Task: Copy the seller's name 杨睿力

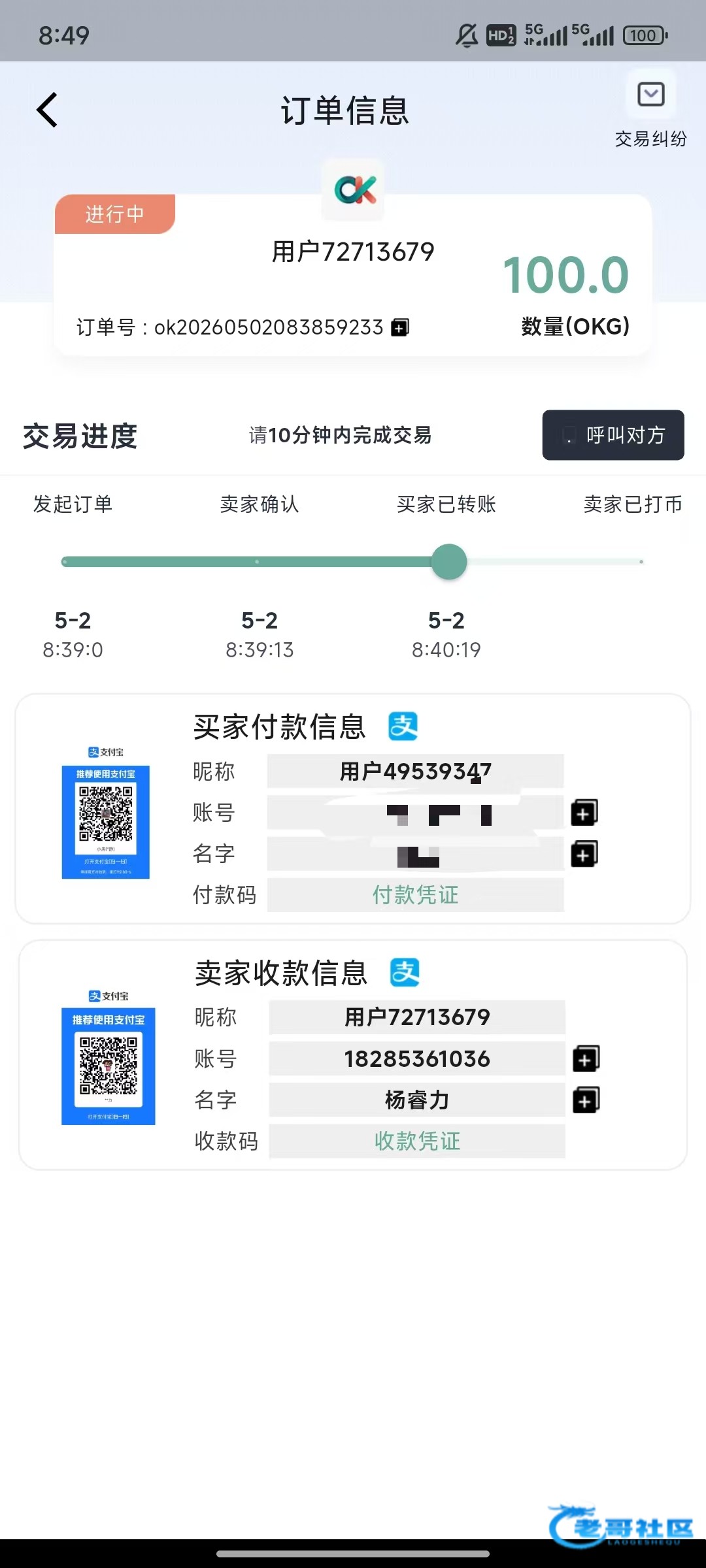Action: [x=586, y=1100]
